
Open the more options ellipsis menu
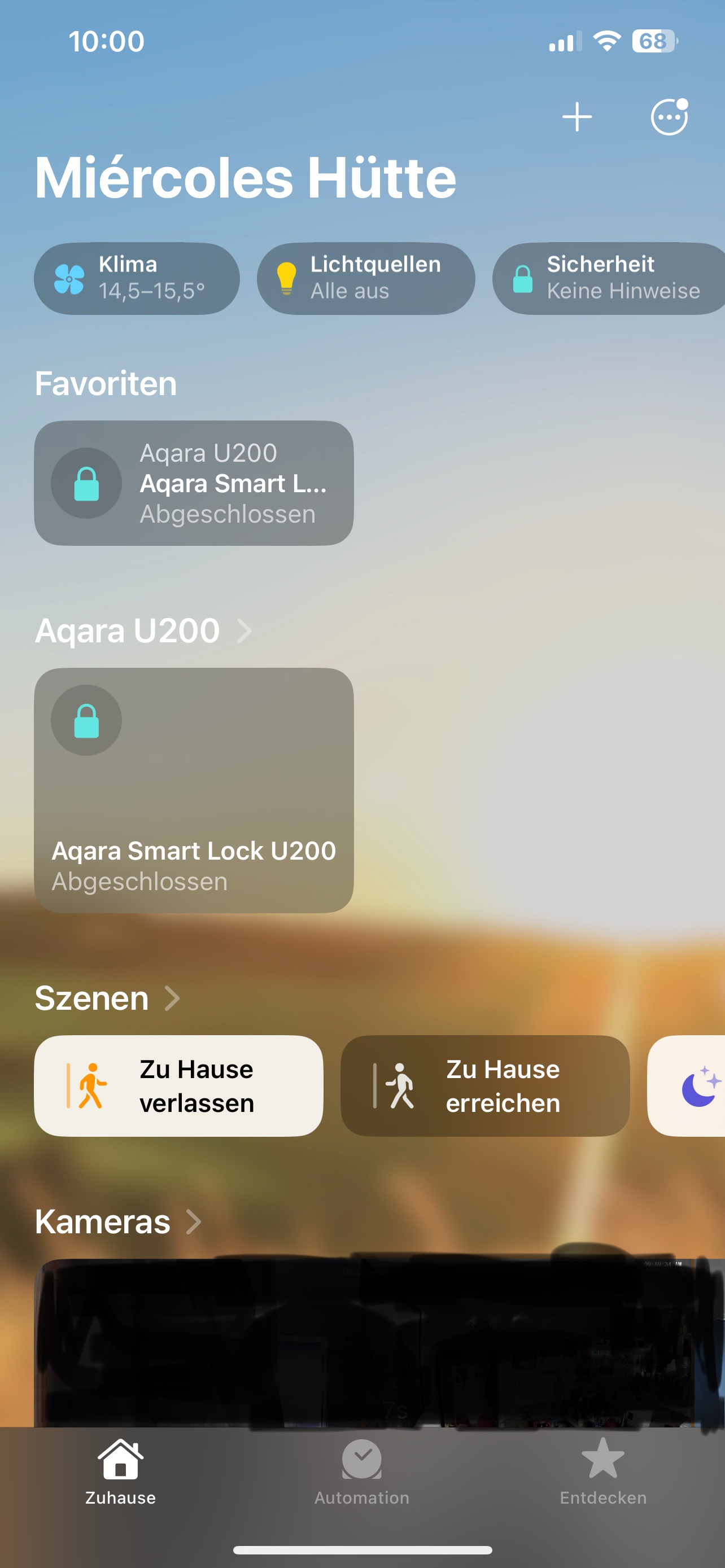tap(669, 116)
